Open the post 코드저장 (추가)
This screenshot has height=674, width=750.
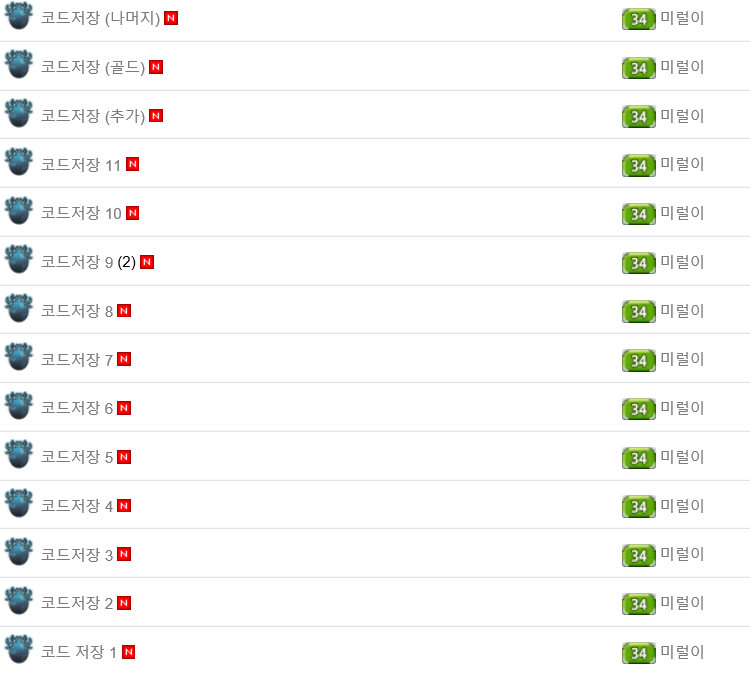(92, 116)
